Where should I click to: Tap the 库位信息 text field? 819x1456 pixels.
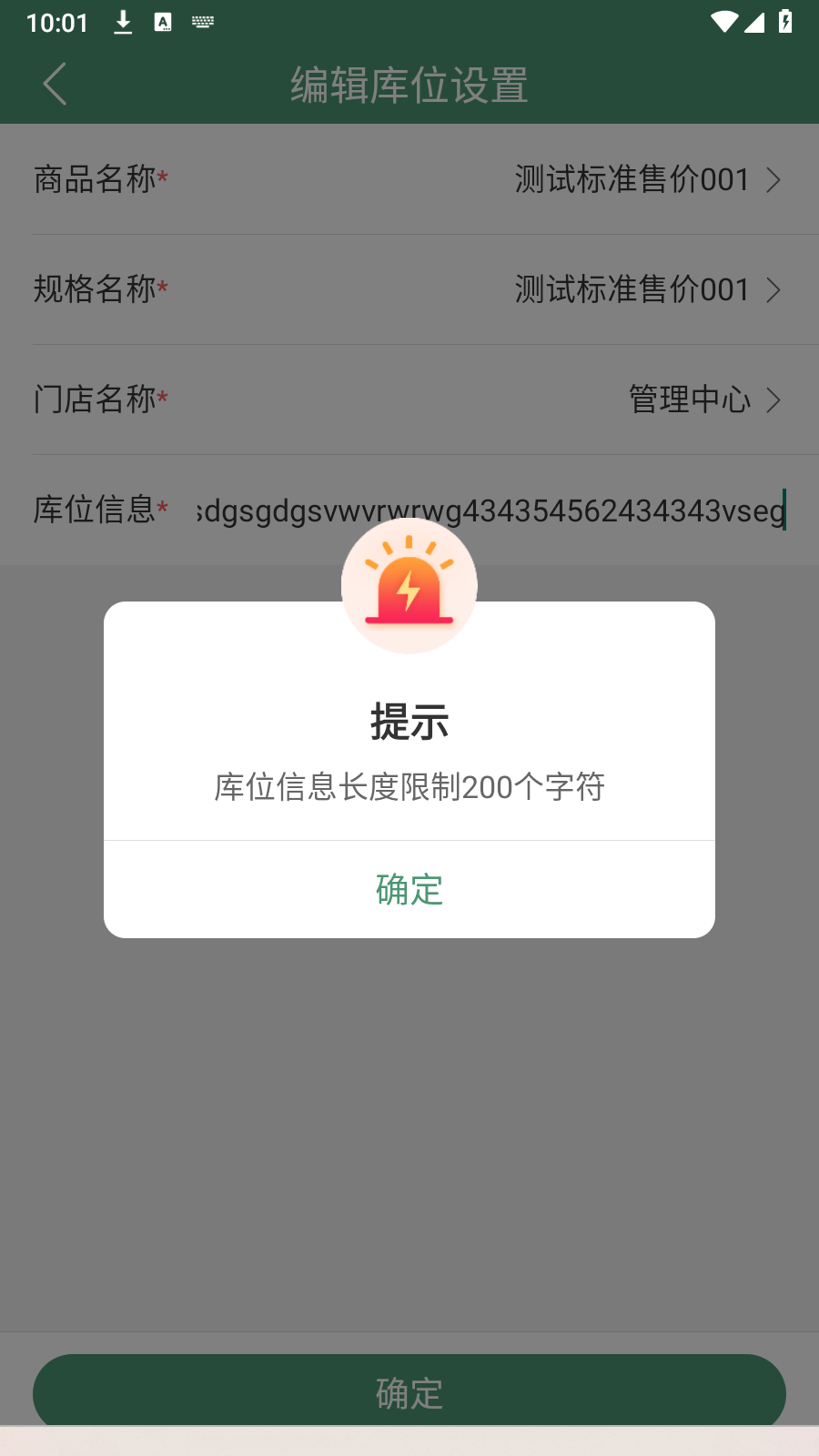491,510
